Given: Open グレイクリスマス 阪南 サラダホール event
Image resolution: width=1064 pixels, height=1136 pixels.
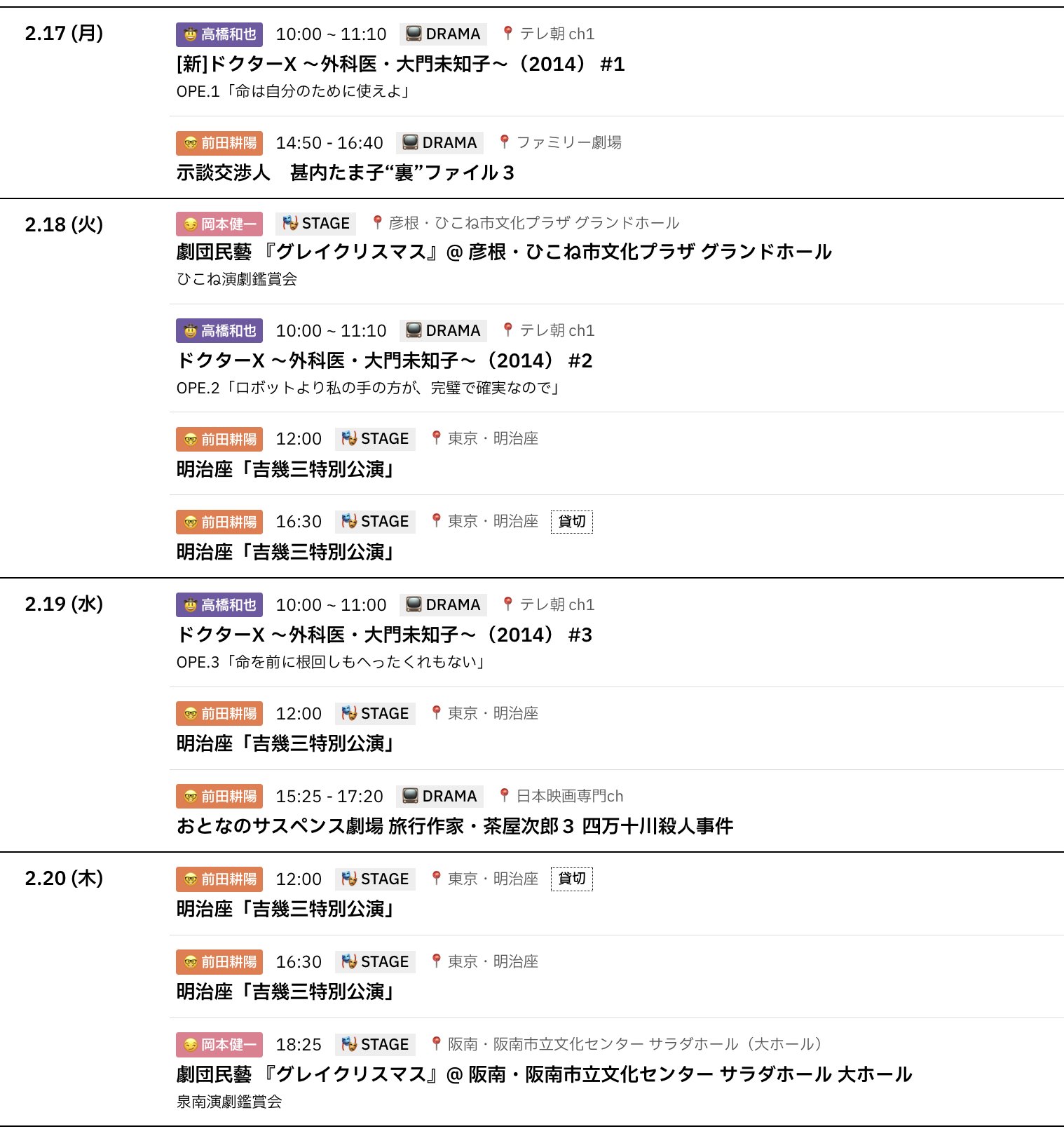Looking at the screenshot, I should click(x=544, y=1074).
